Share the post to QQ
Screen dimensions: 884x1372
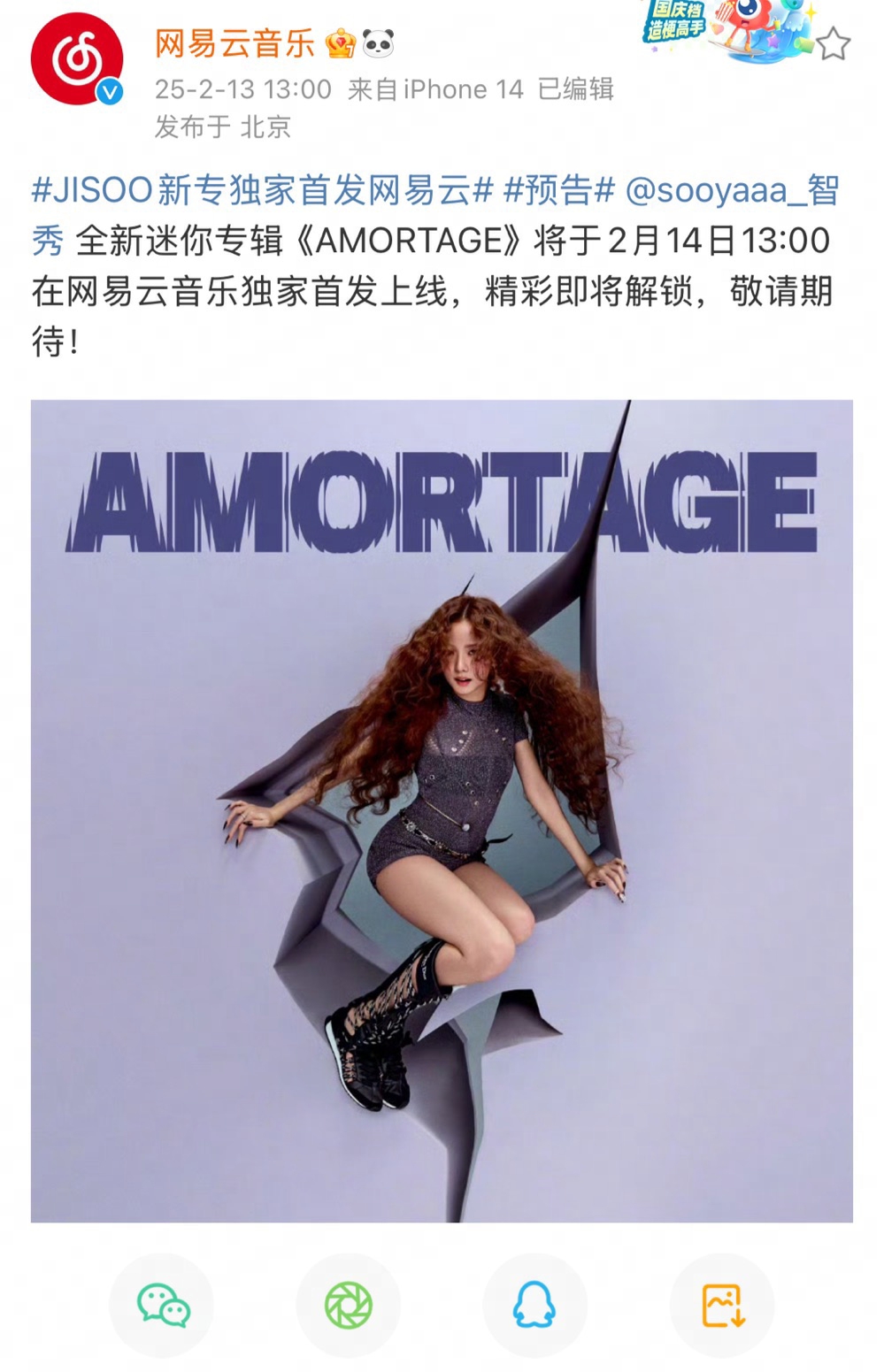tap(535, 1305)
